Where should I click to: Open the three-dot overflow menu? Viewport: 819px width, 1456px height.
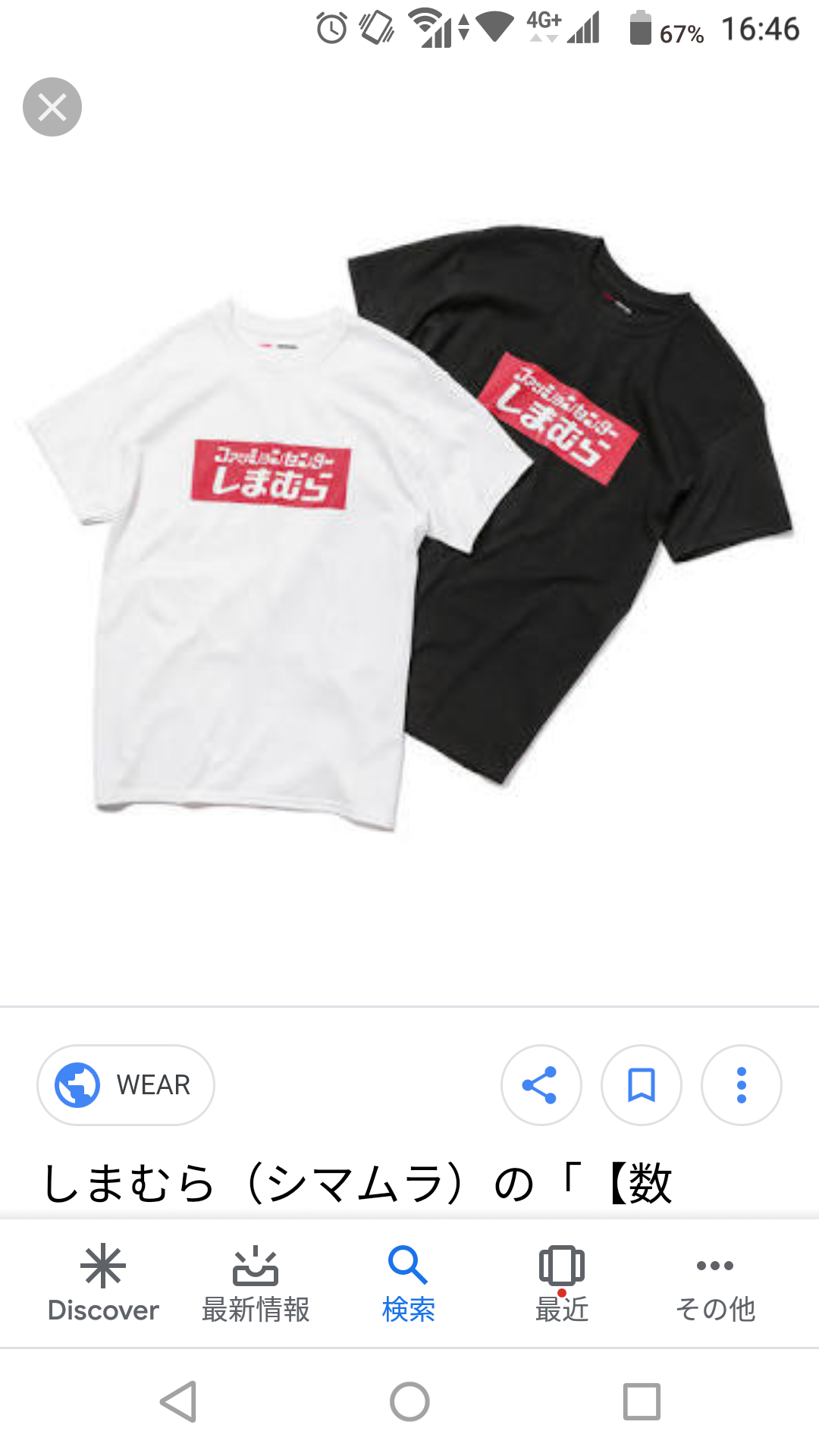point(742,1085)
